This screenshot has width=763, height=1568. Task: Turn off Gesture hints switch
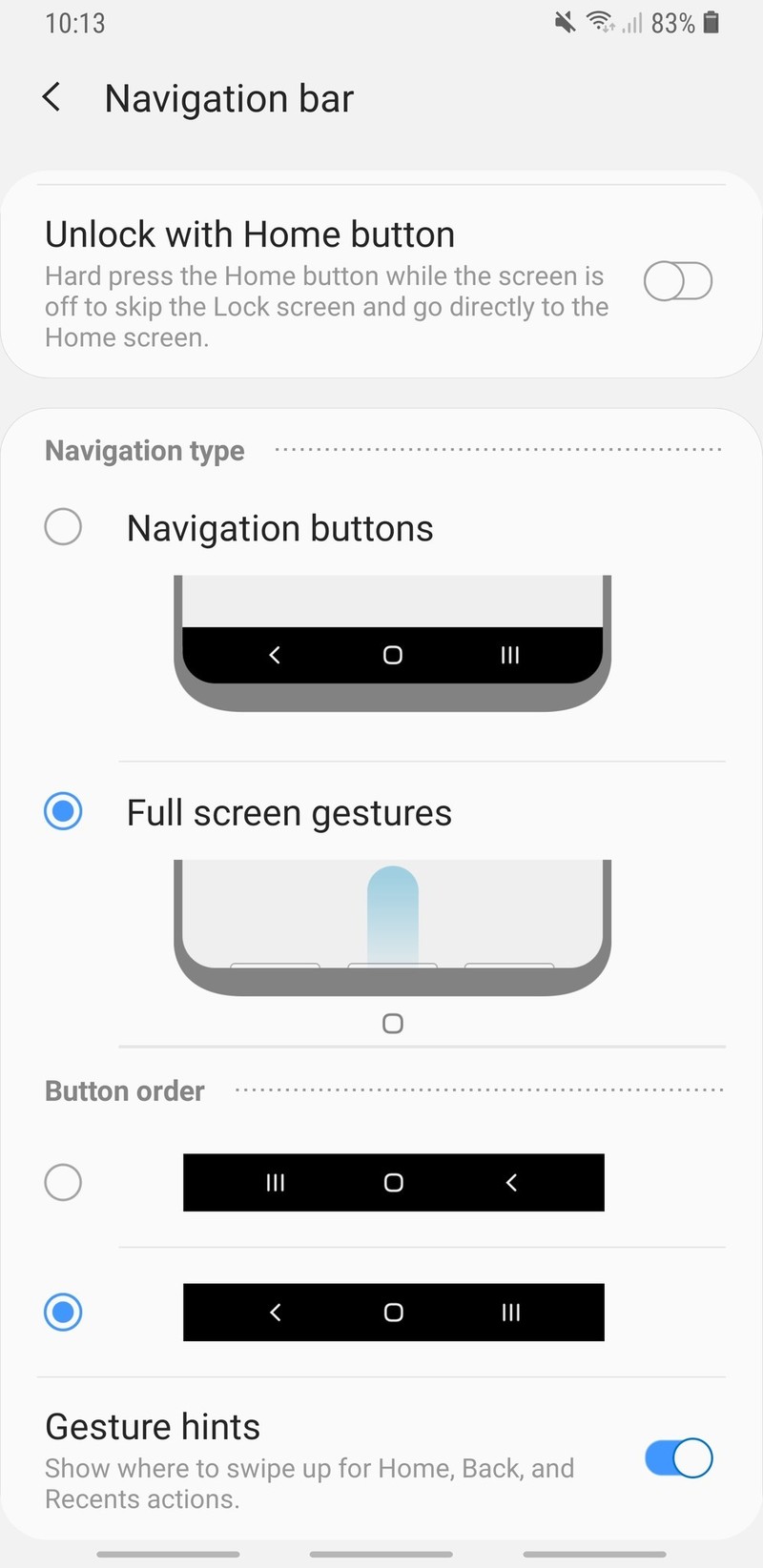pos(678,1457)
